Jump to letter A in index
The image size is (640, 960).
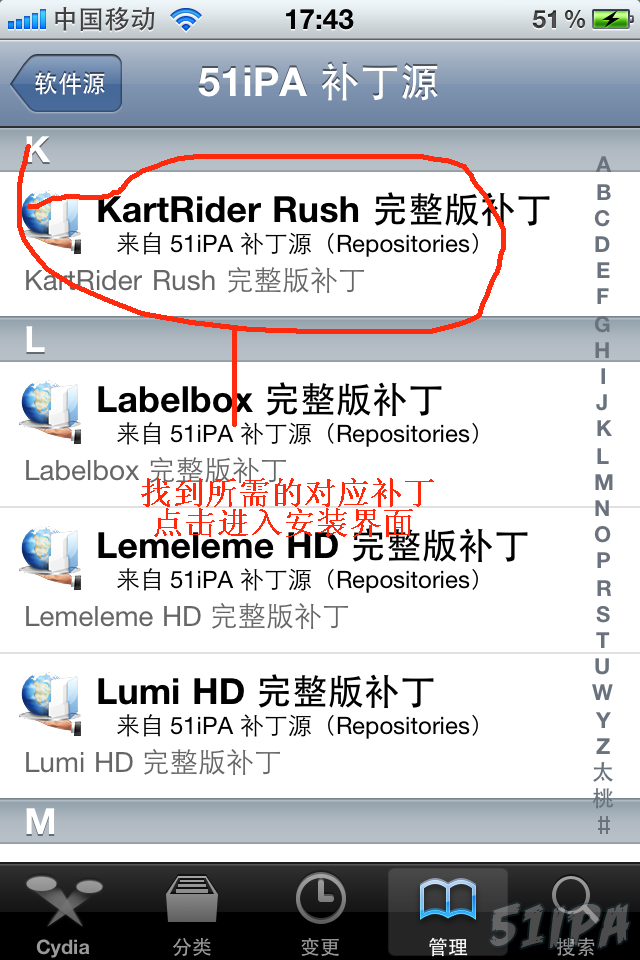(x=603, y=165)
